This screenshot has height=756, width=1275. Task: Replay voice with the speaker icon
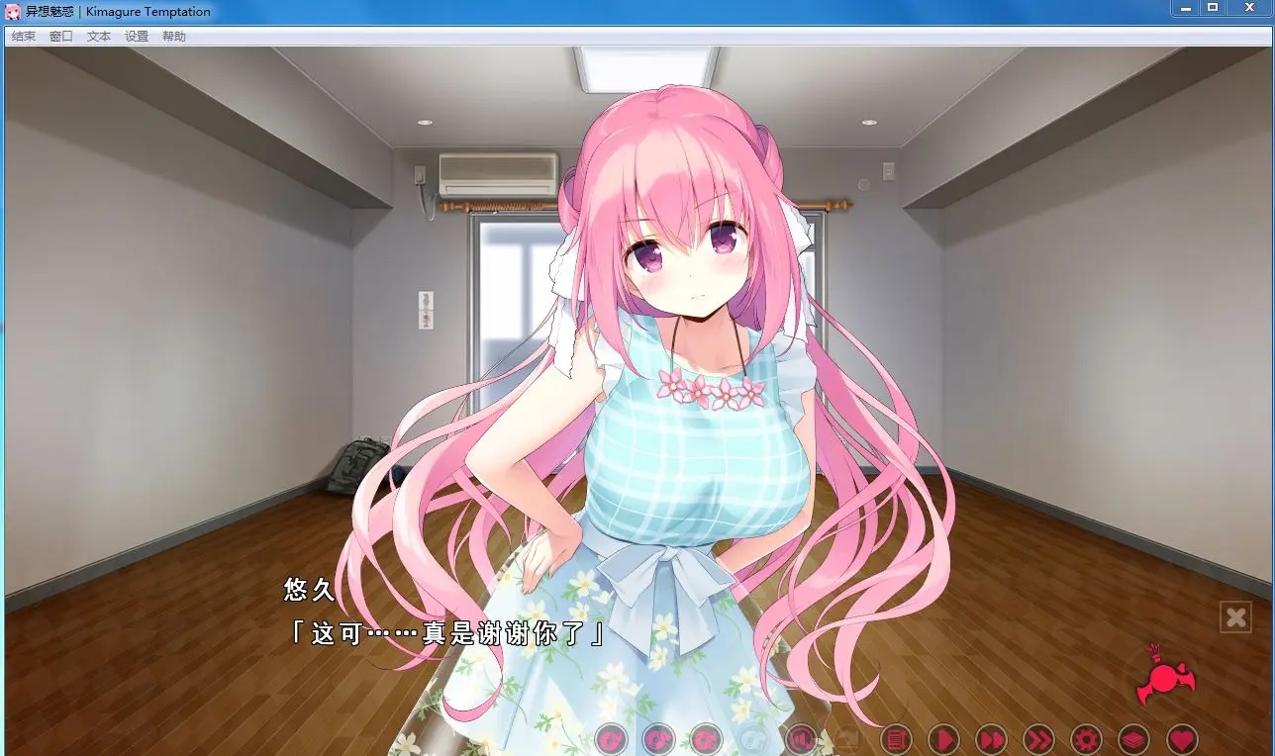coord(801,740)
